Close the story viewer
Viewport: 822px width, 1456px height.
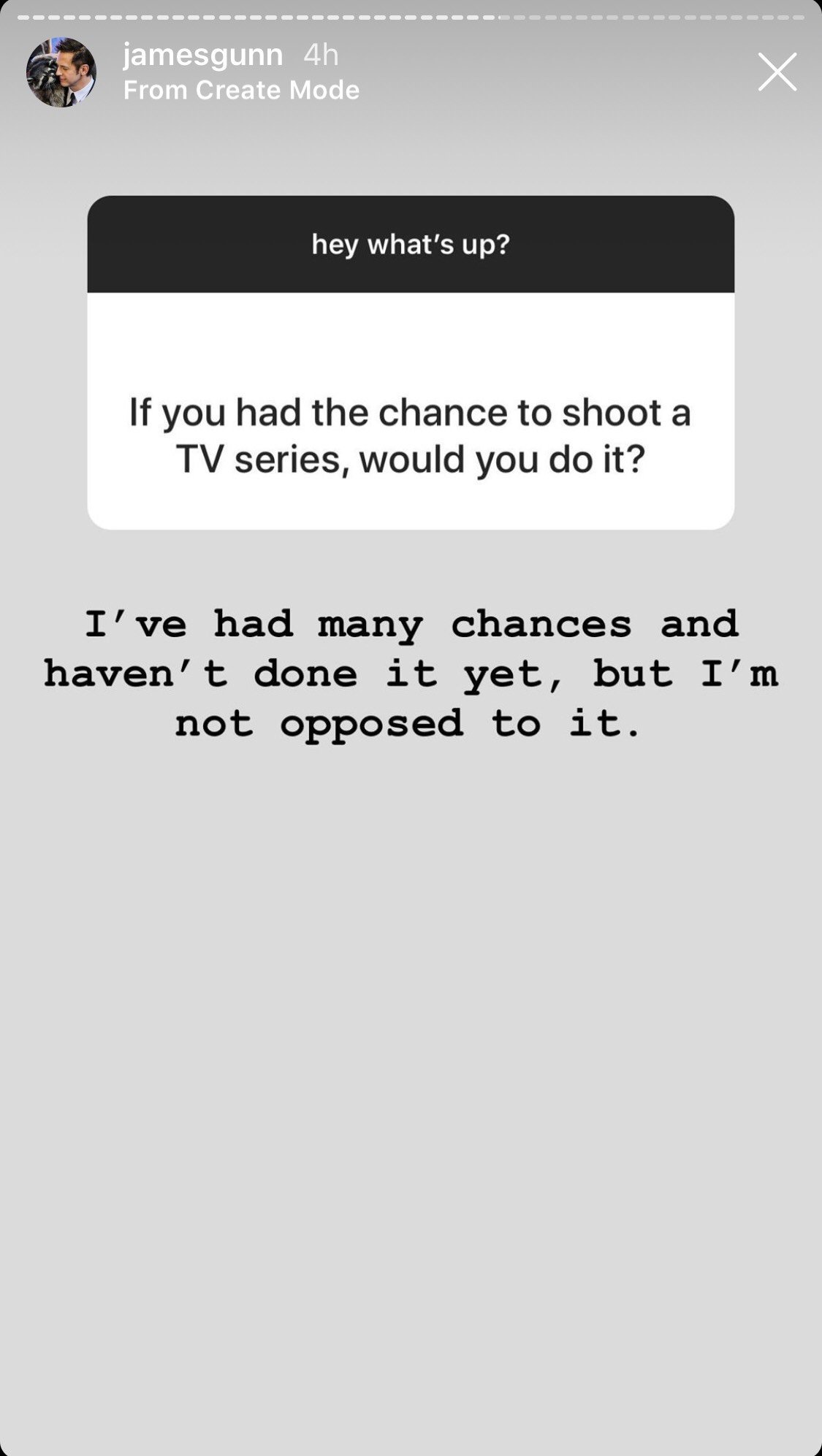click(x=777, y=72)
